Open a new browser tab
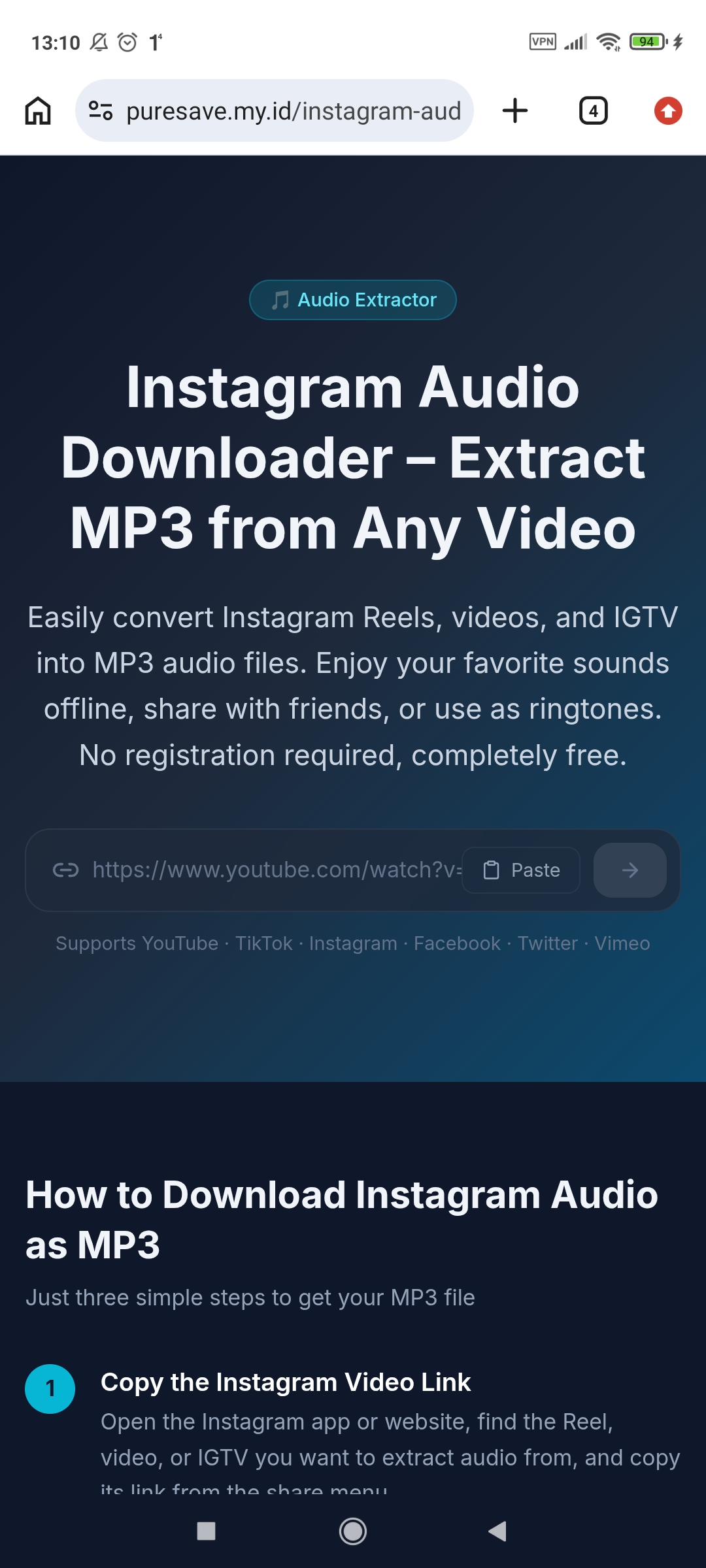This screenshot has height=1568, width=706. (515, 110)
